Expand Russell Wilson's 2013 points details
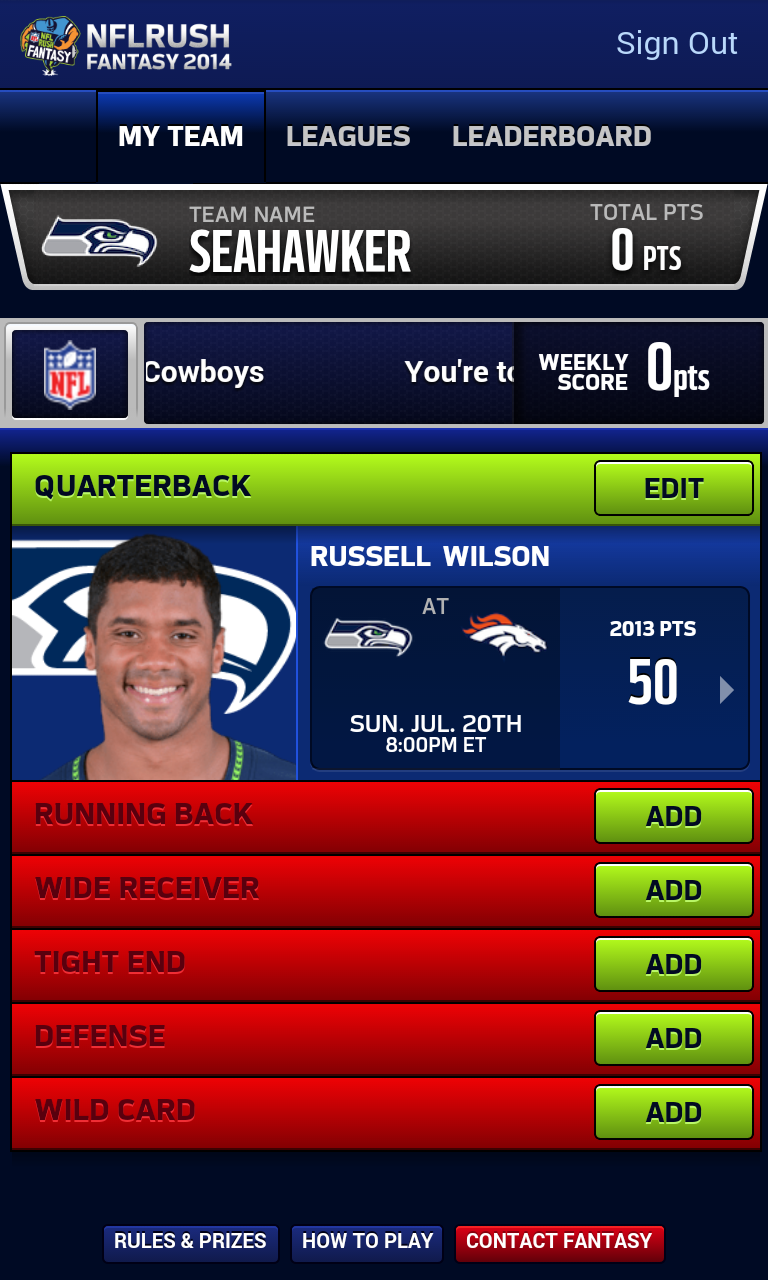Image resolution: width=768 pixels, height=1280 pixels. pos(727,690)
